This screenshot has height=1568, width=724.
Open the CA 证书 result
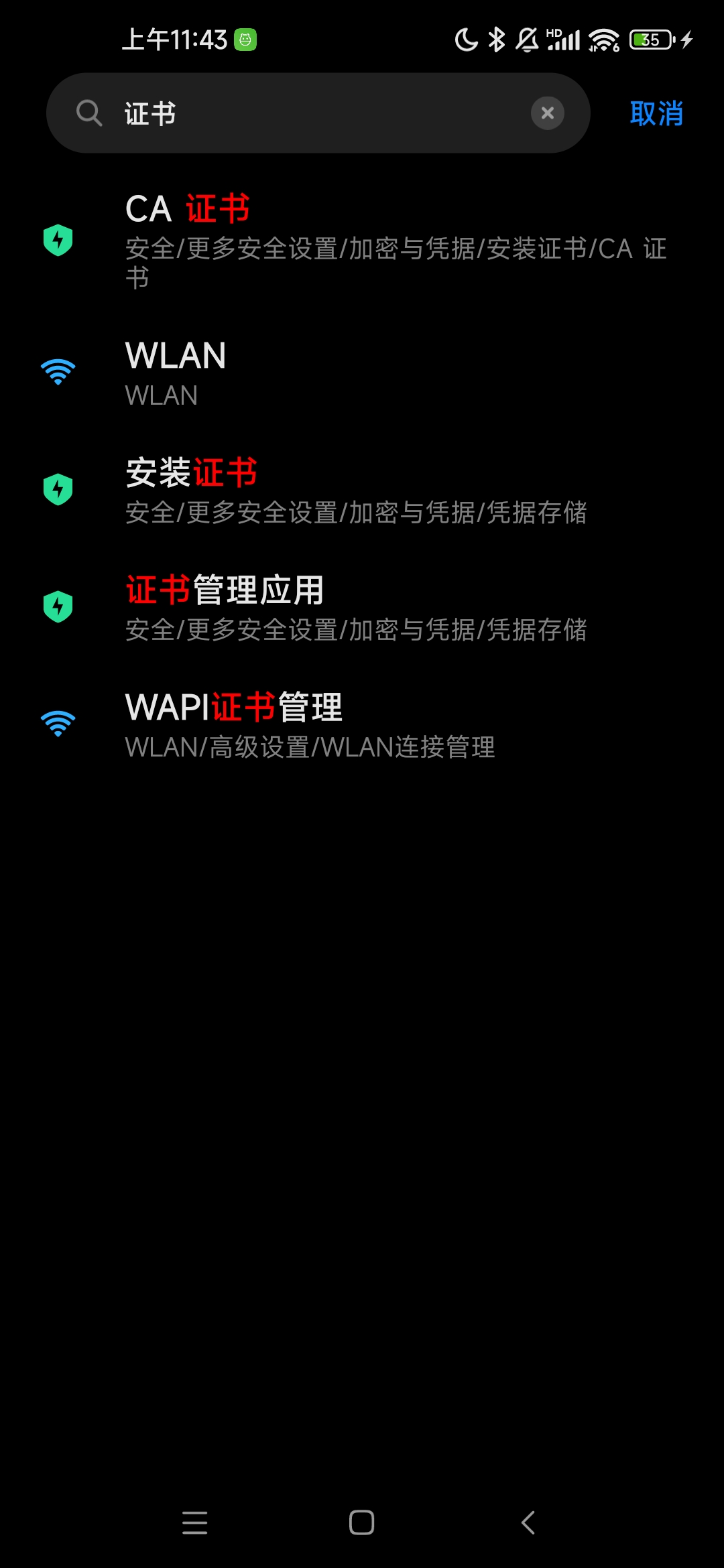[x=362, y=239]
